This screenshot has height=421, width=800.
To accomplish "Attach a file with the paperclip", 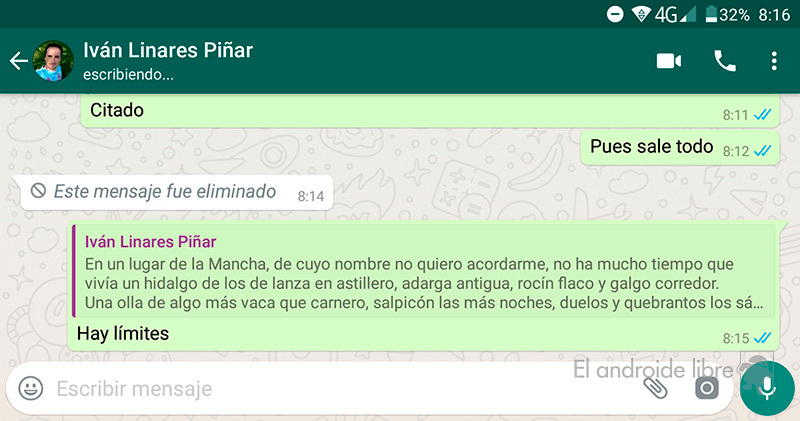I will pos(655,388).
